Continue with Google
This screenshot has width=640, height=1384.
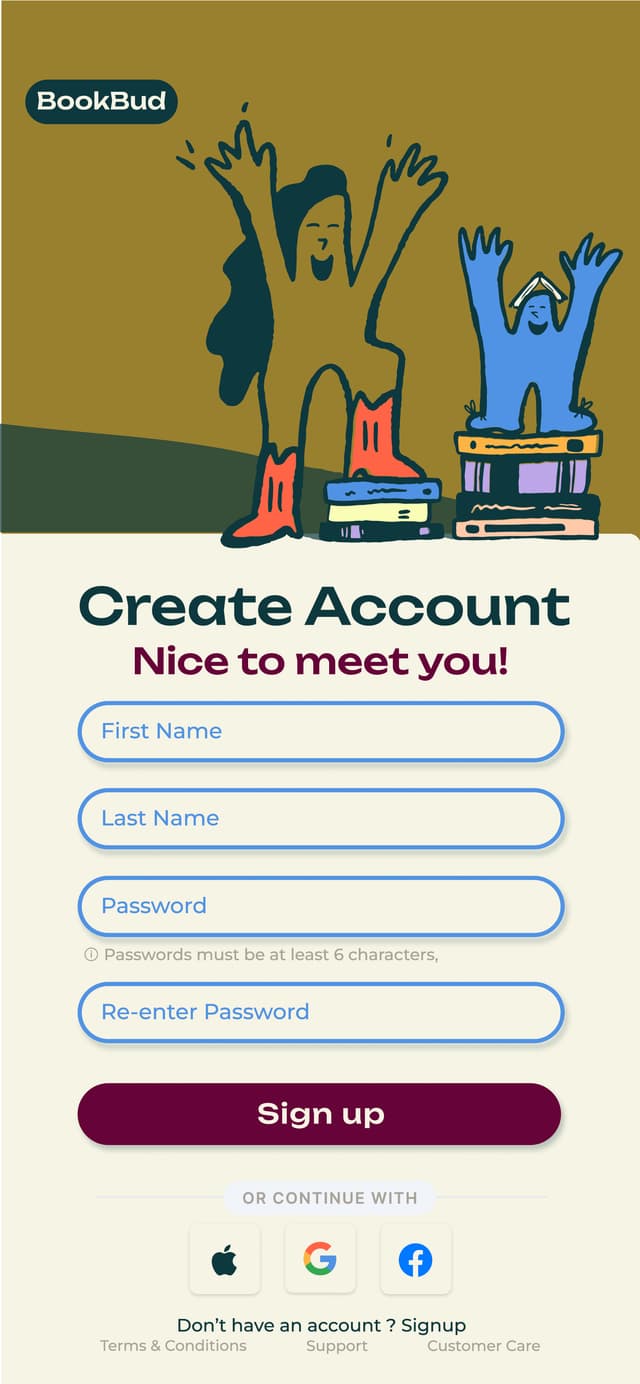click(x=320, y=1259)
